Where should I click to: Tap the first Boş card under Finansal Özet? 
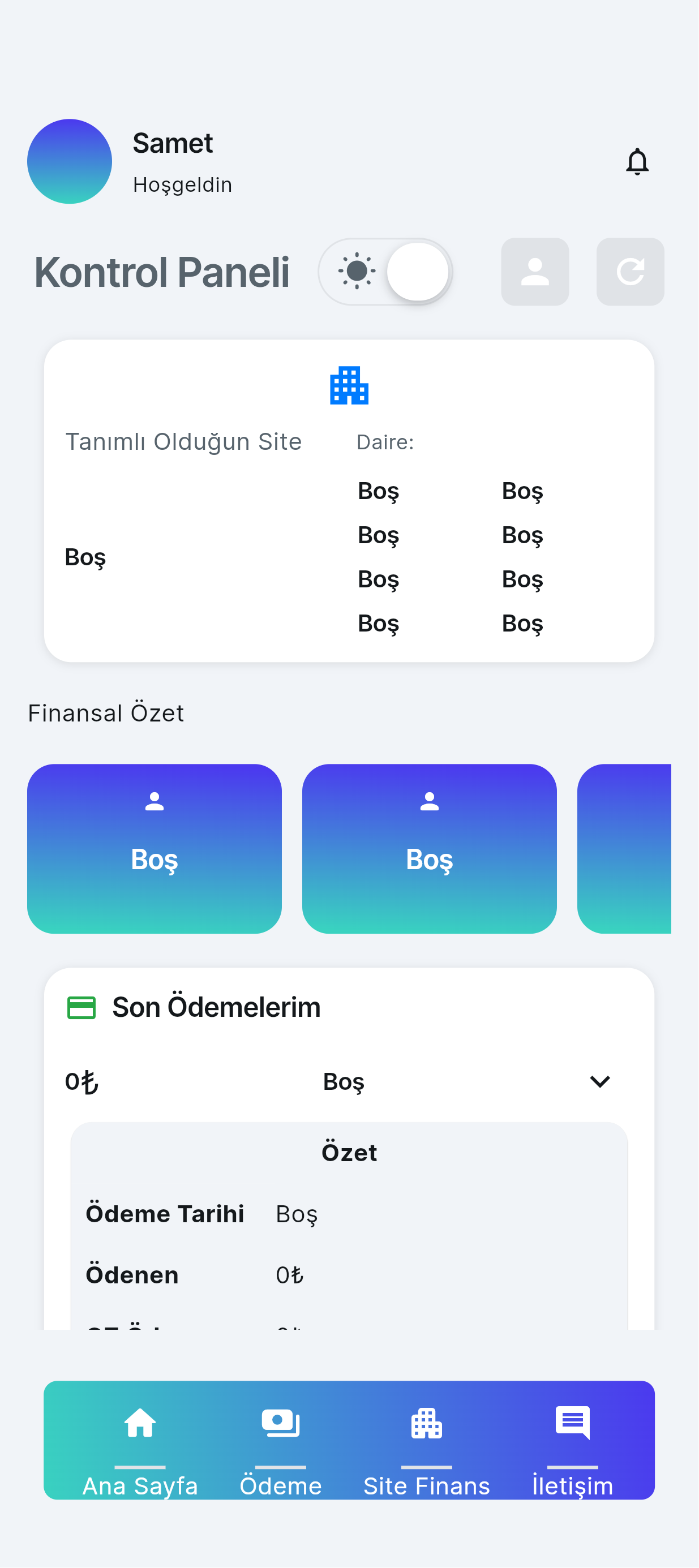point(154,849)
